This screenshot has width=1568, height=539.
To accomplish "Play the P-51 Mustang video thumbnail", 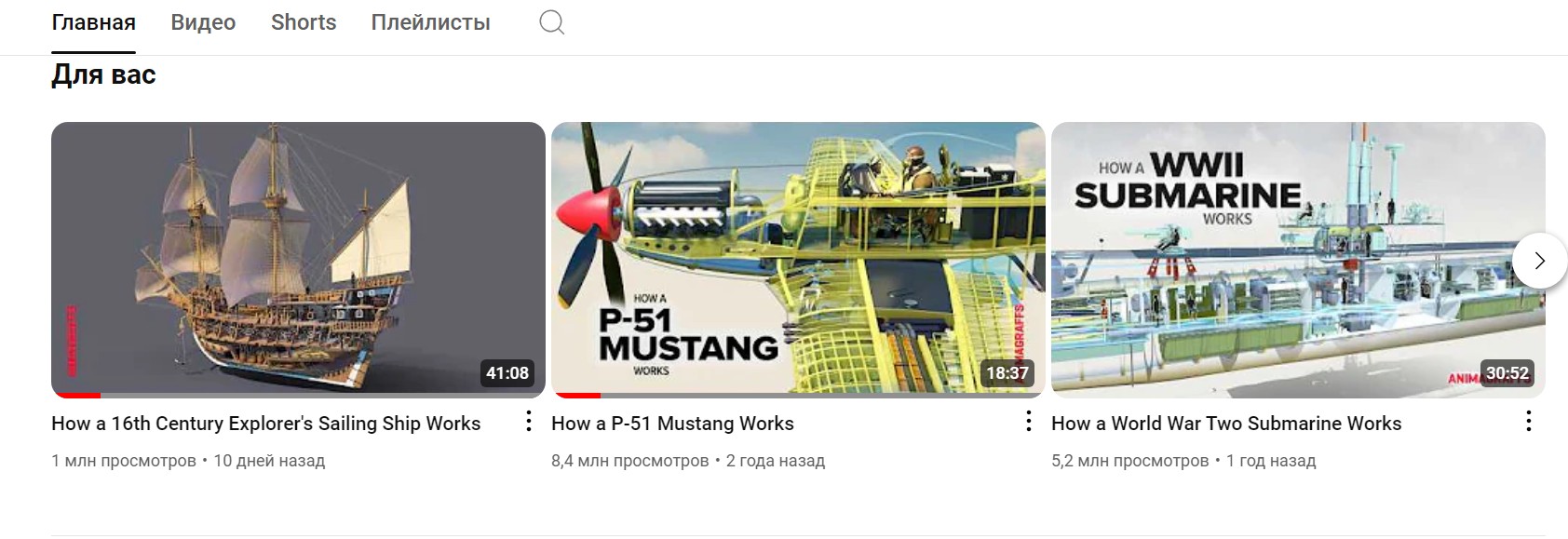I will (798, 260).
